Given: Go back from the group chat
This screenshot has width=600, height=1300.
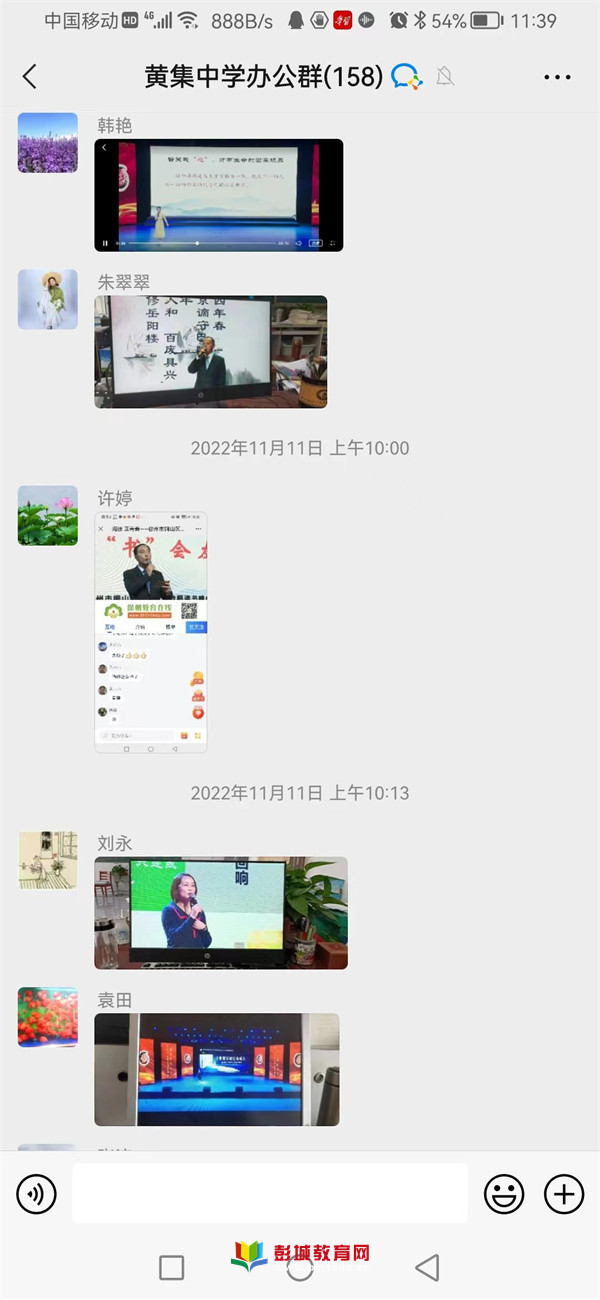Looking at the screenshot, I should tap(30, 76).
